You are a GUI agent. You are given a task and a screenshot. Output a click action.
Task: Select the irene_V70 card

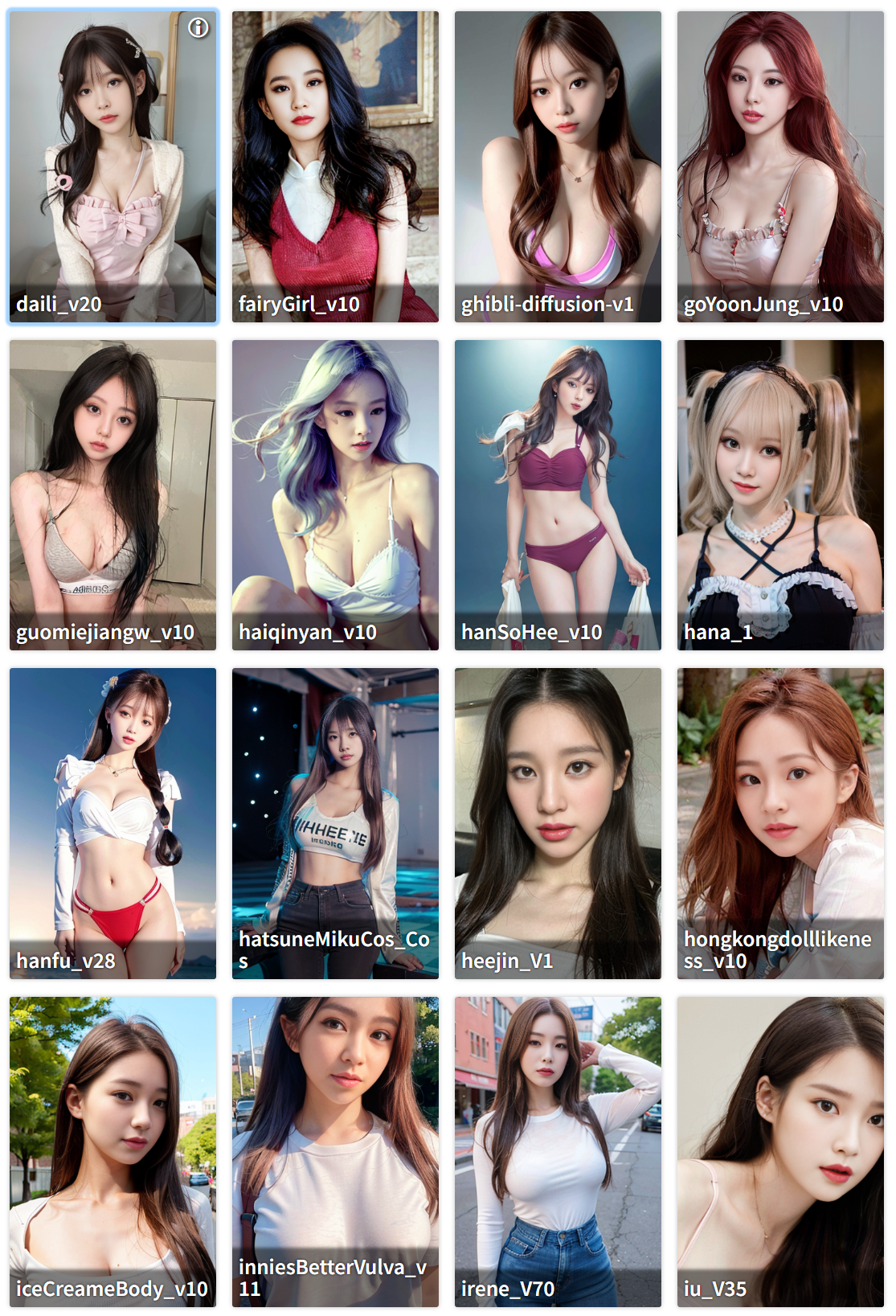pos(558,1151)
